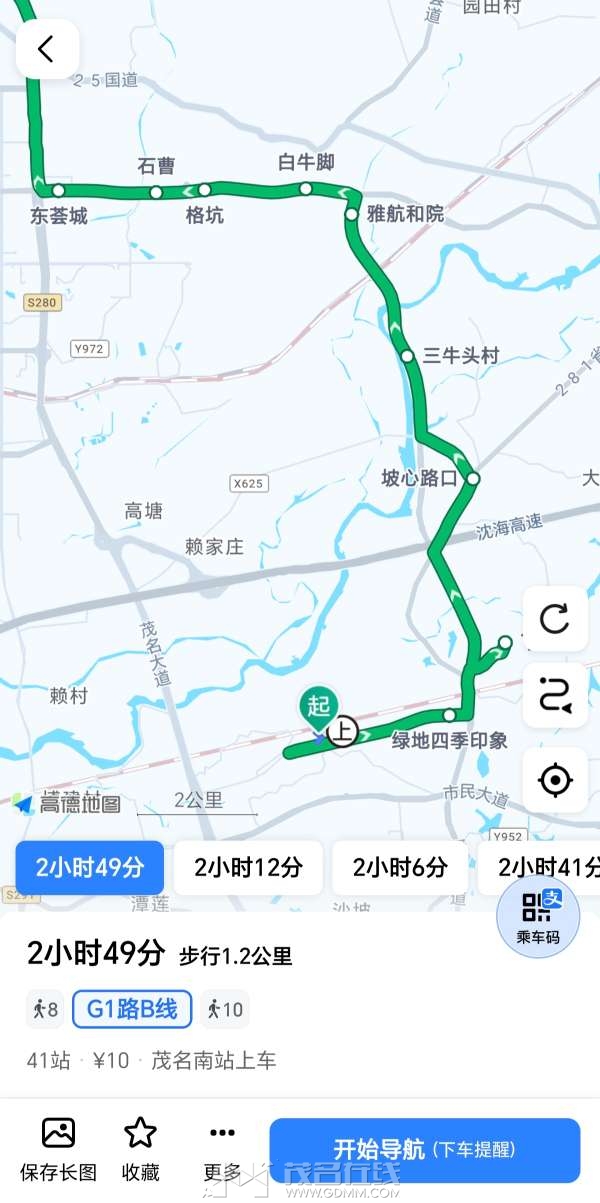Choose the 2小时6分 route option
This screenshot has height=1203, width=600.
click(400, 867)
